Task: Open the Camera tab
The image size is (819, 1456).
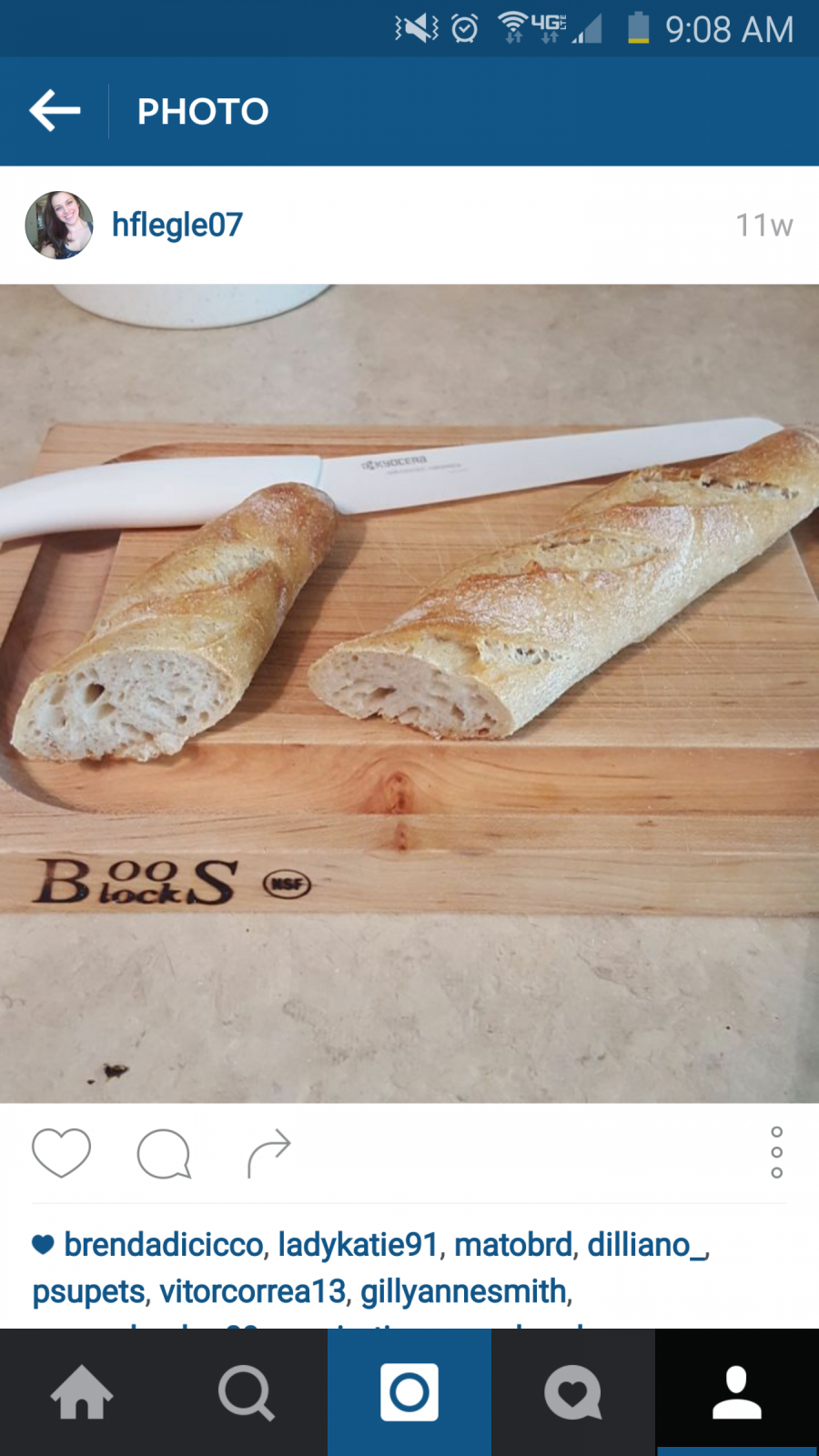Action: click(x=409, y=1392)
